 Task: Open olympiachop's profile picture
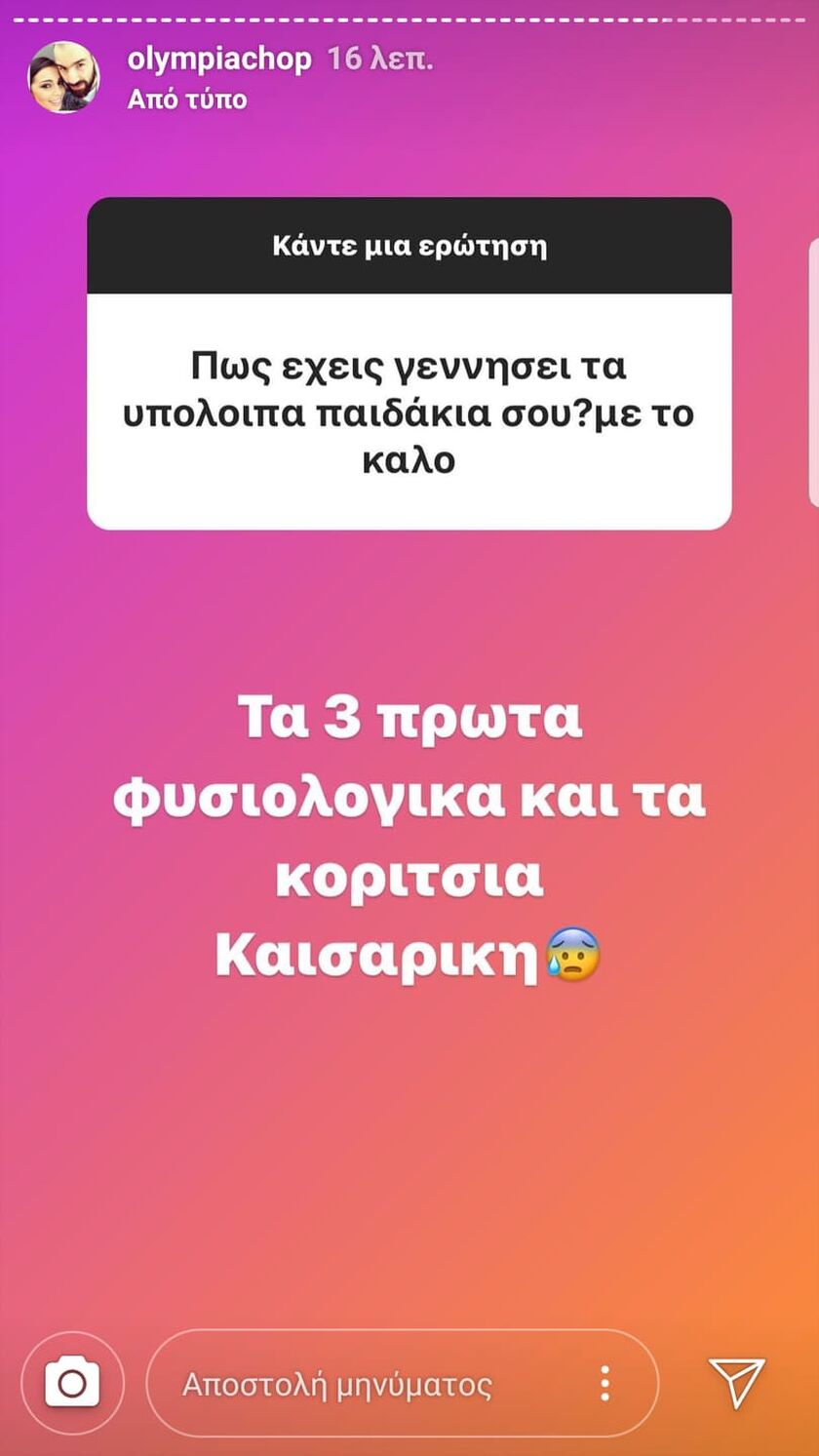pos(63,77)
